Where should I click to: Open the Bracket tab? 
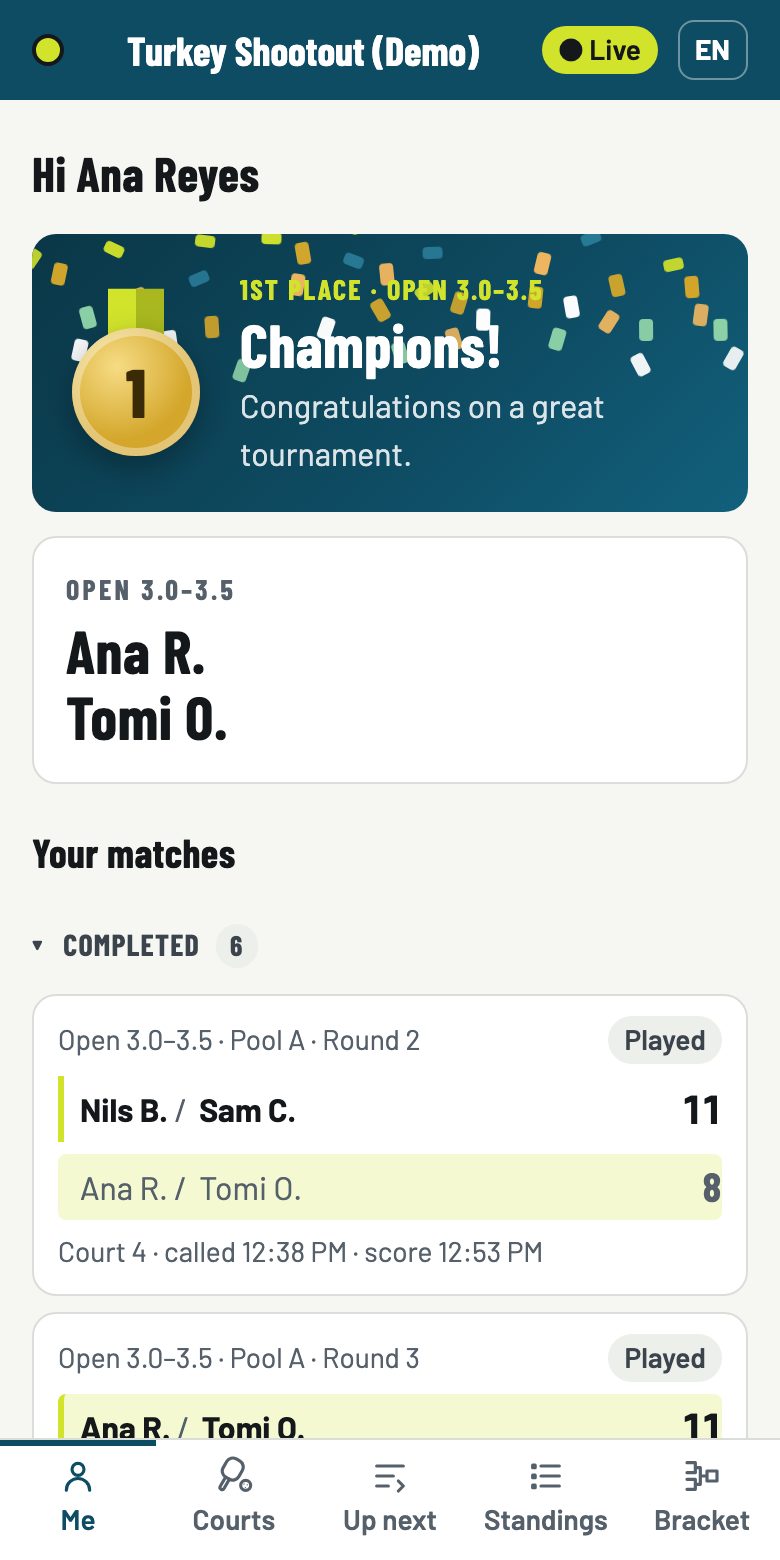coord(702,1497)
